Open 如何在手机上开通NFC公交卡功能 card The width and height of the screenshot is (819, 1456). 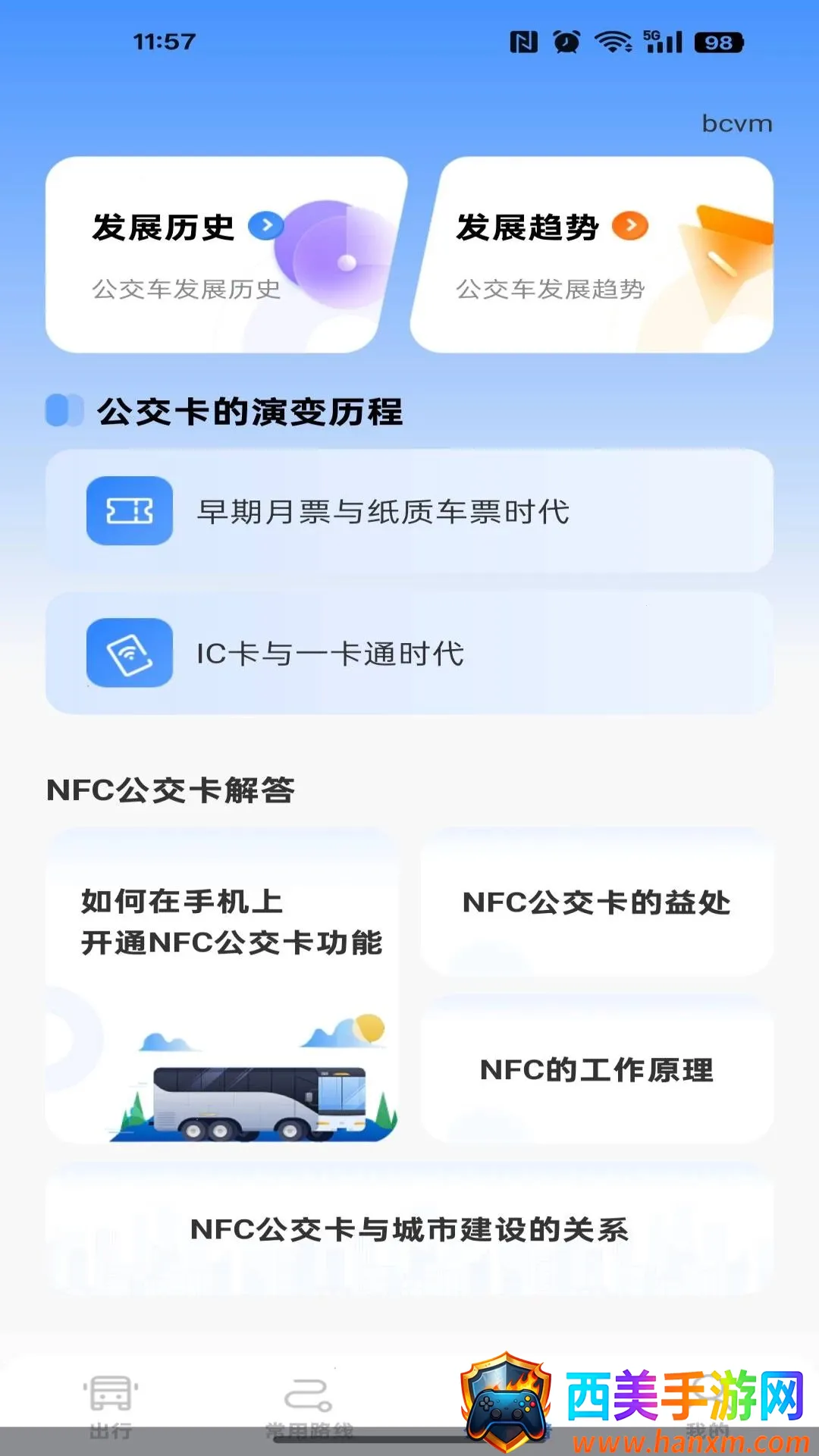221,985
